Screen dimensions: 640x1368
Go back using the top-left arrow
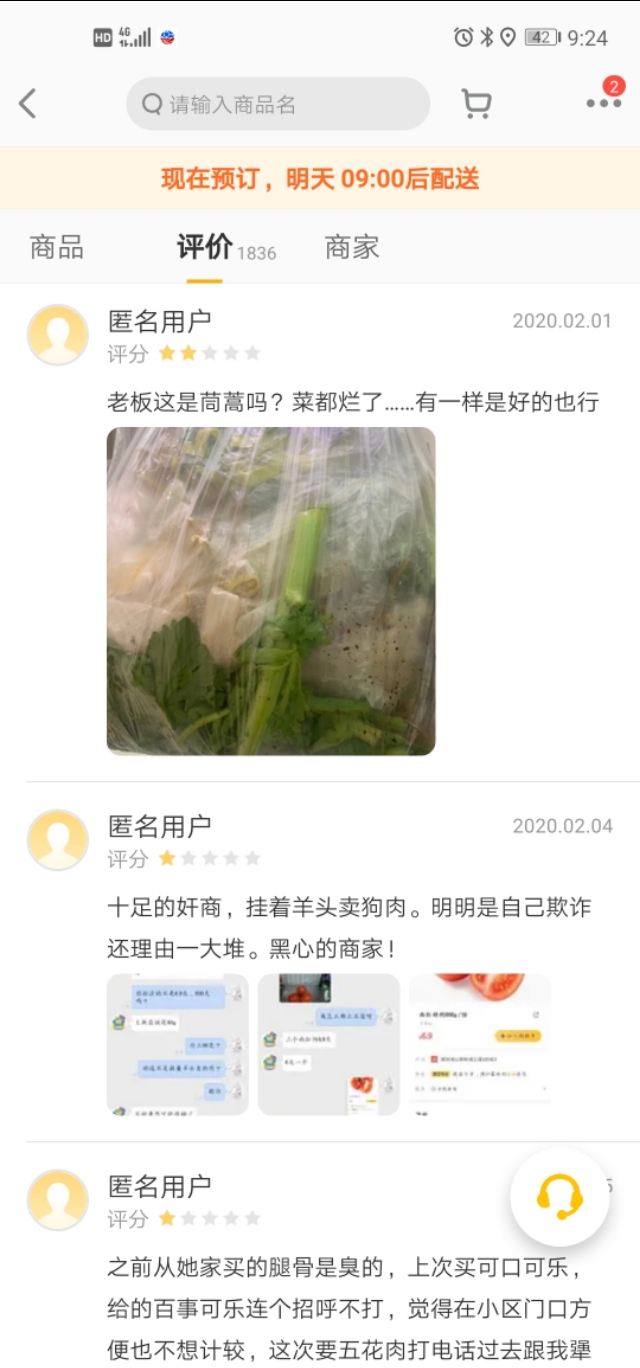coord(28,103)
